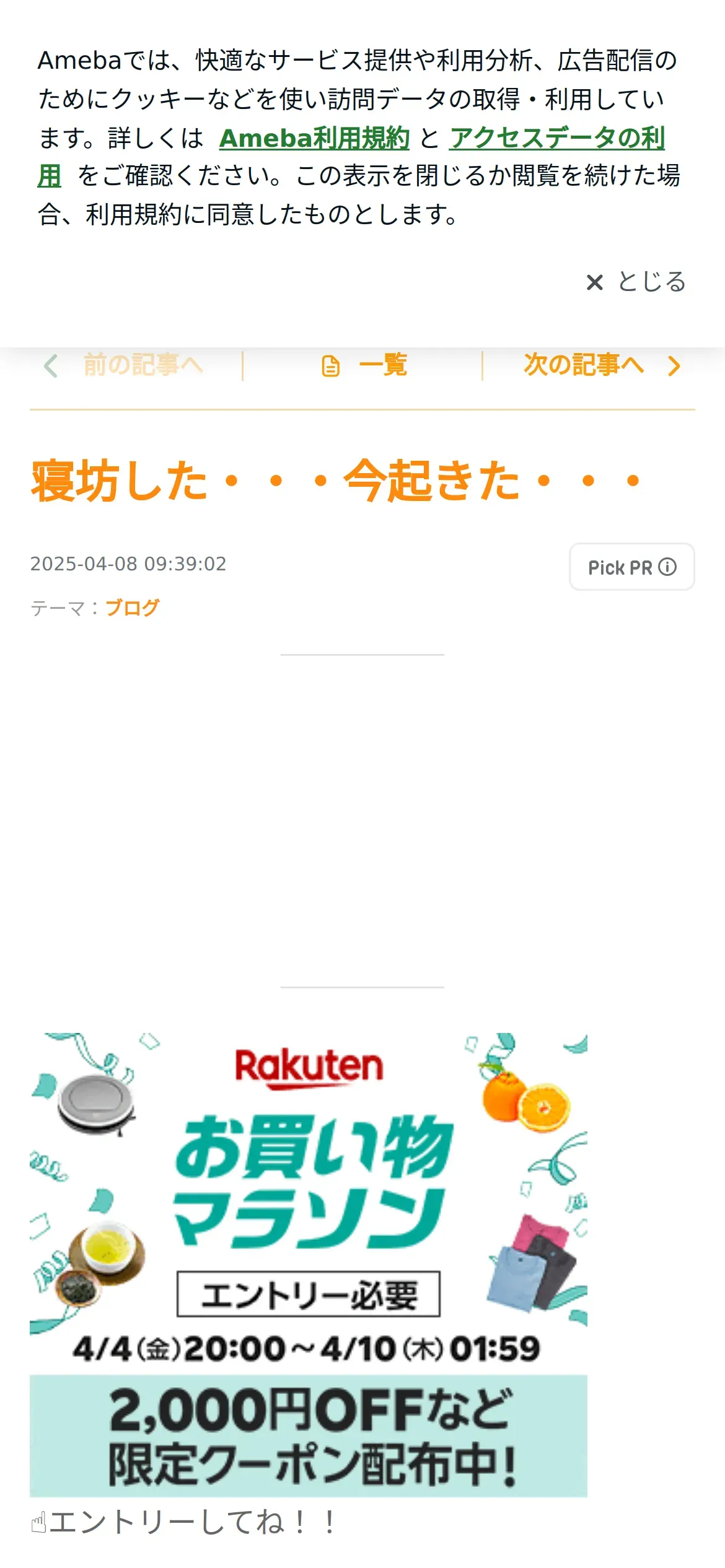
Task: Open the ブログ theme link
Action: tap(132, 608)
